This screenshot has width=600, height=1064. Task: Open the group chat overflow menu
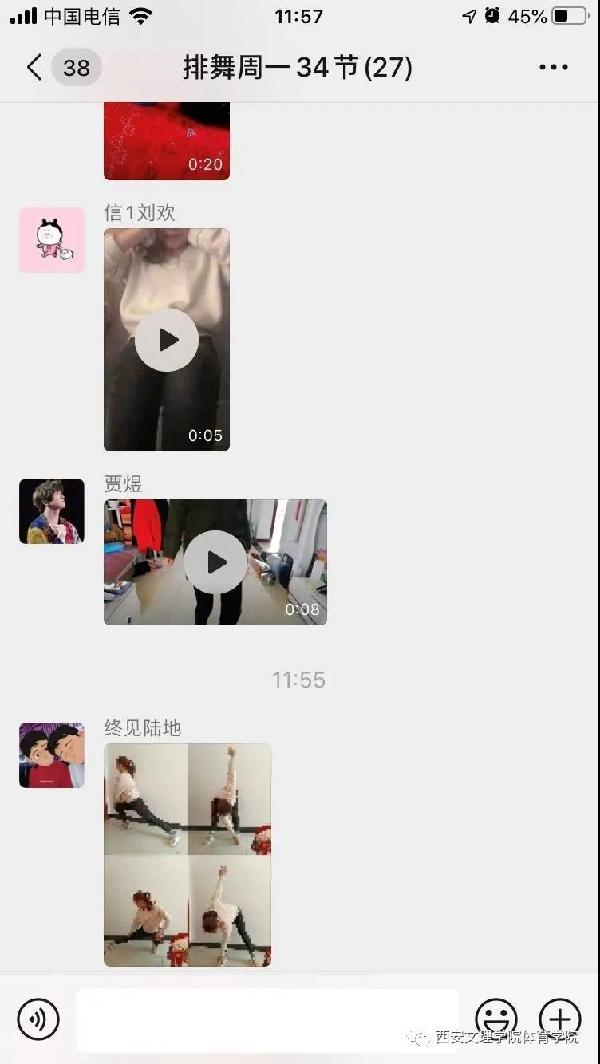553,68
